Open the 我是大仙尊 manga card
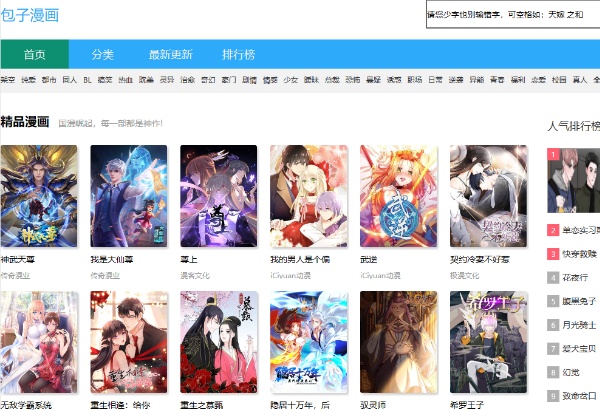Viewport: 600px width, 410px height. [128, 196]
